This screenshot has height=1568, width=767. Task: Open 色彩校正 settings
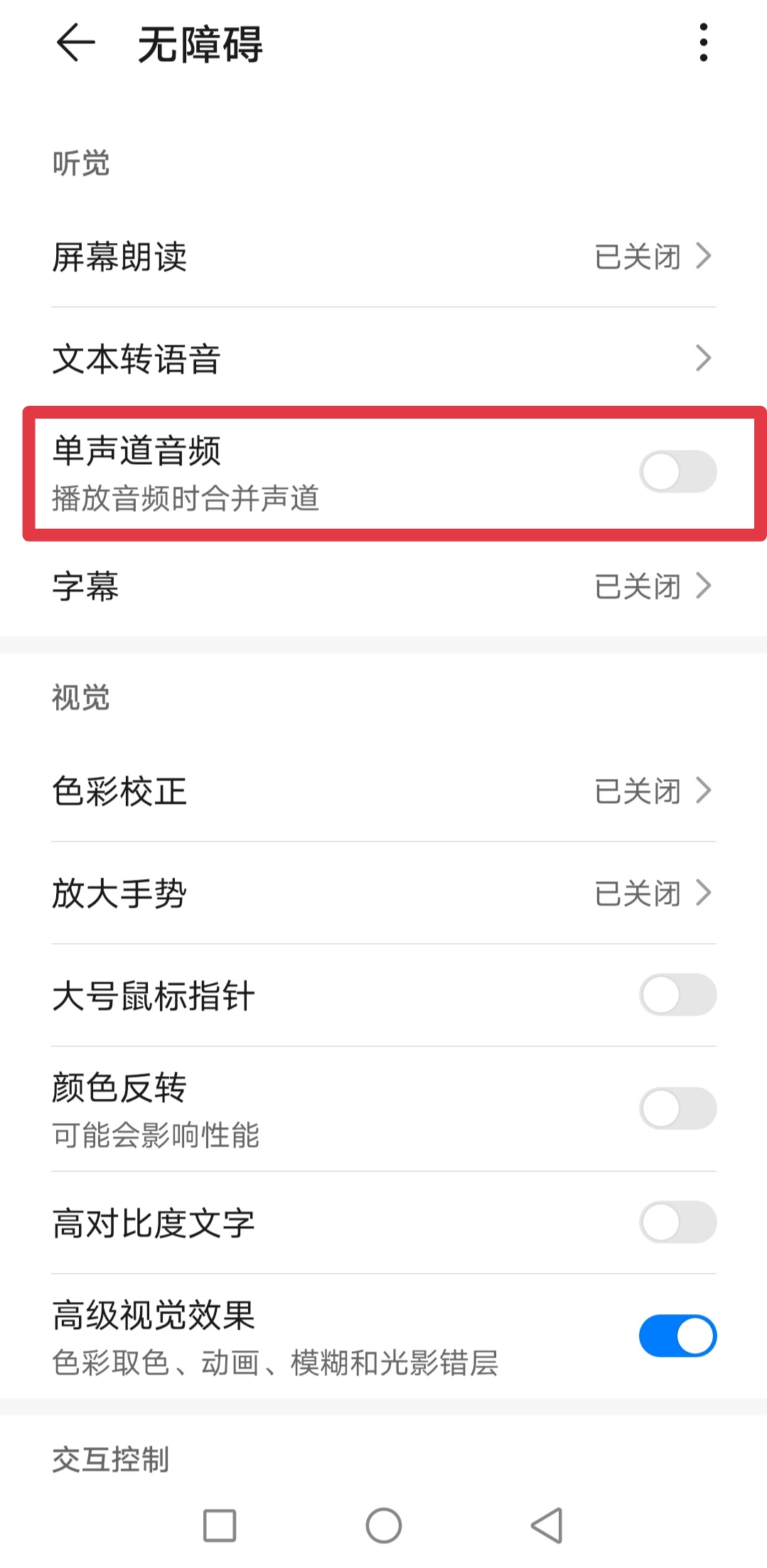(x=383, y=791)
